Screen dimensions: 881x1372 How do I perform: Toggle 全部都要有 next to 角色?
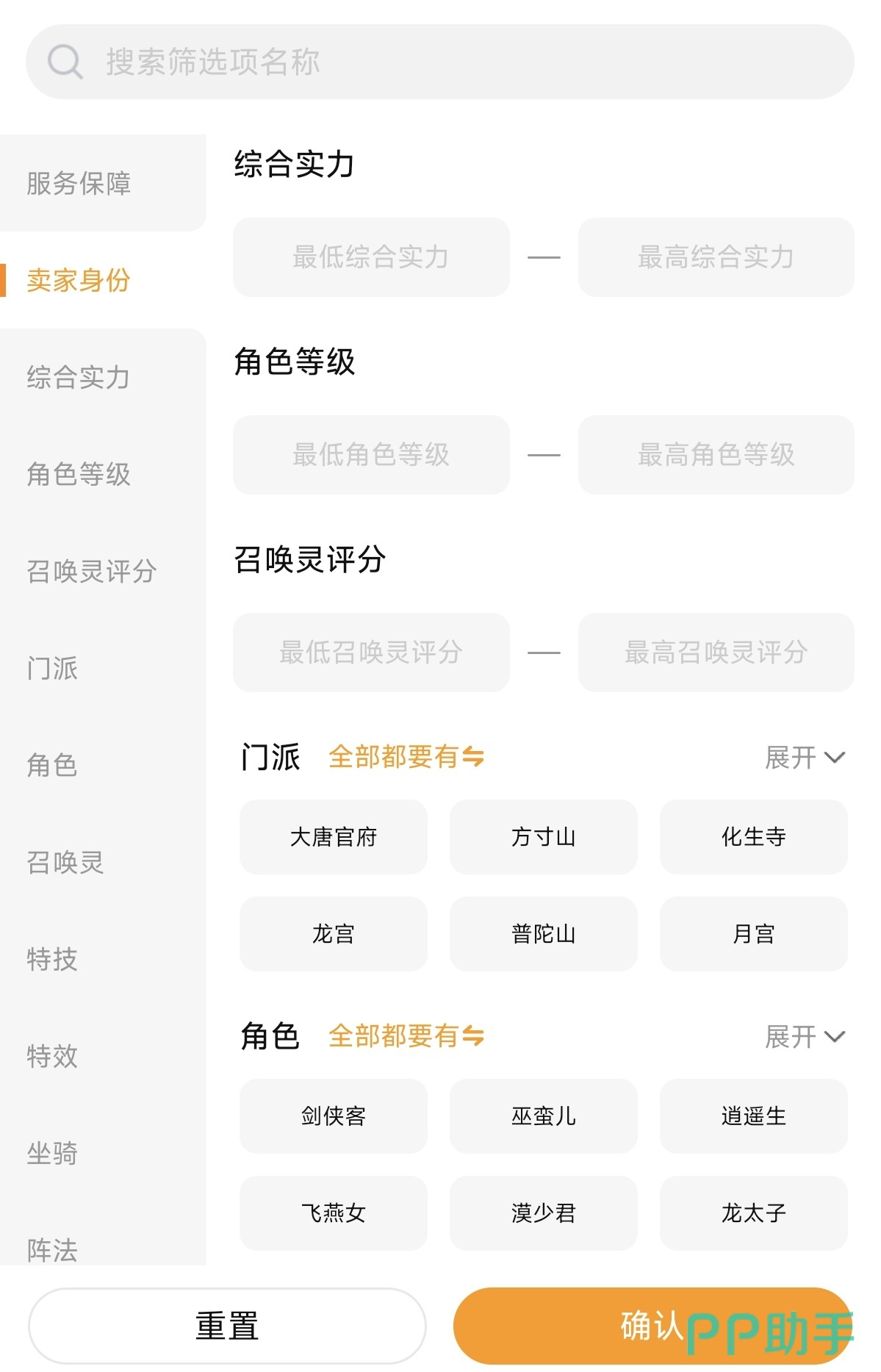click(x=406, y=1036)
